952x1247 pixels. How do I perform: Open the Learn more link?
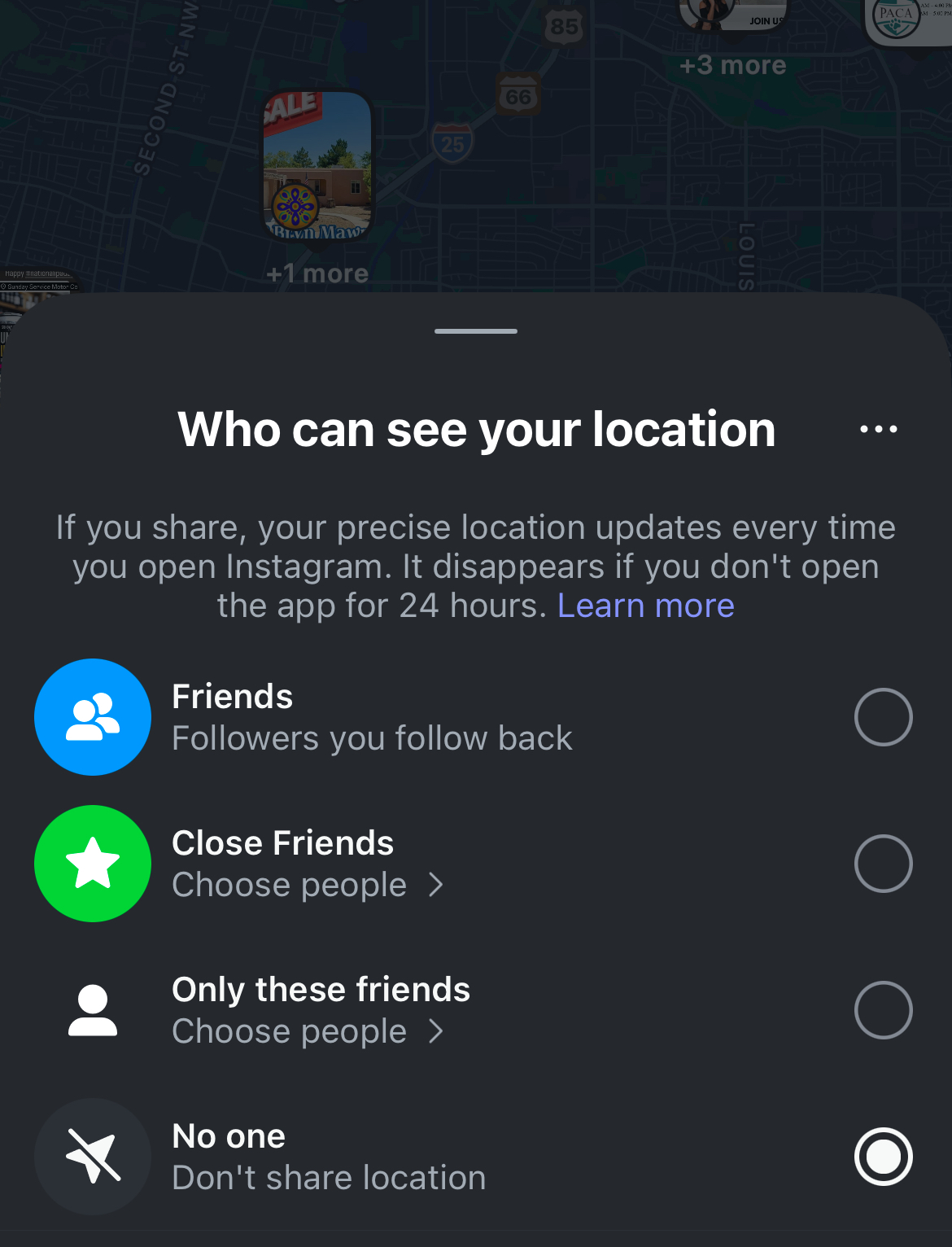645,606
